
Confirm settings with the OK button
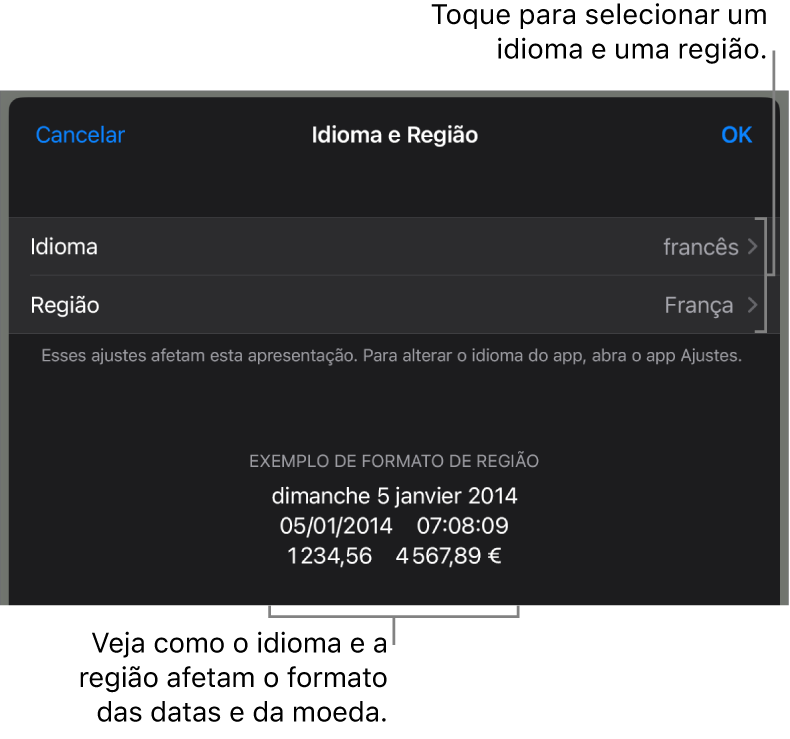coord(736,135)
